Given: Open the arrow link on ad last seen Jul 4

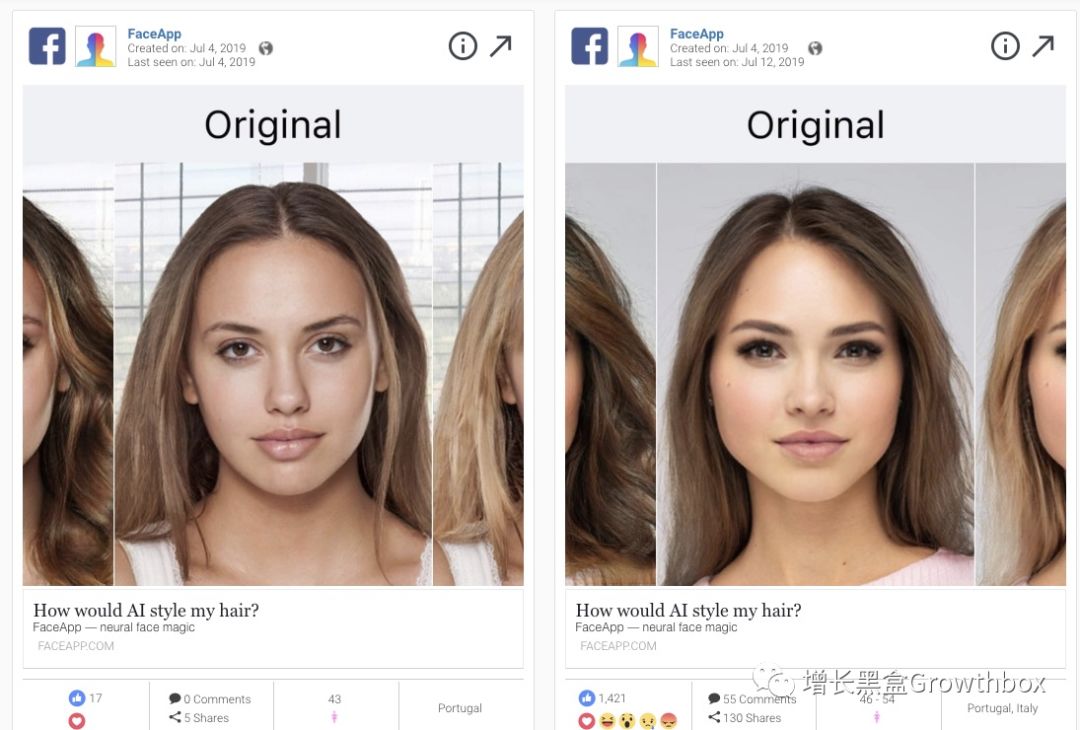Looking at the screenshot, I should pyautogui.click(x=501, y=46).
